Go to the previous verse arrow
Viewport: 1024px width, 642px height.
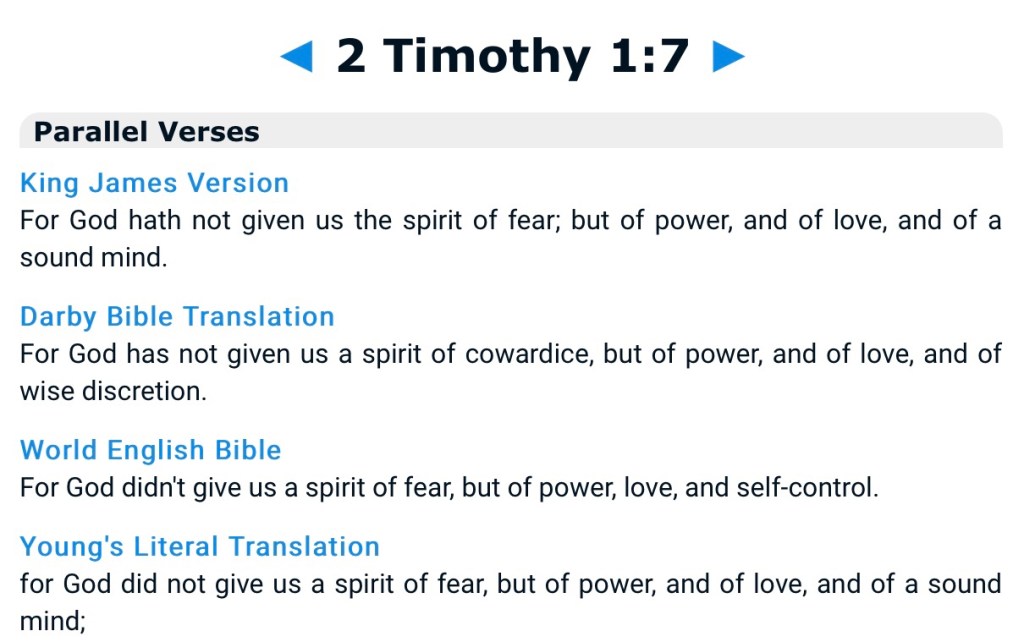pos(297,57)
